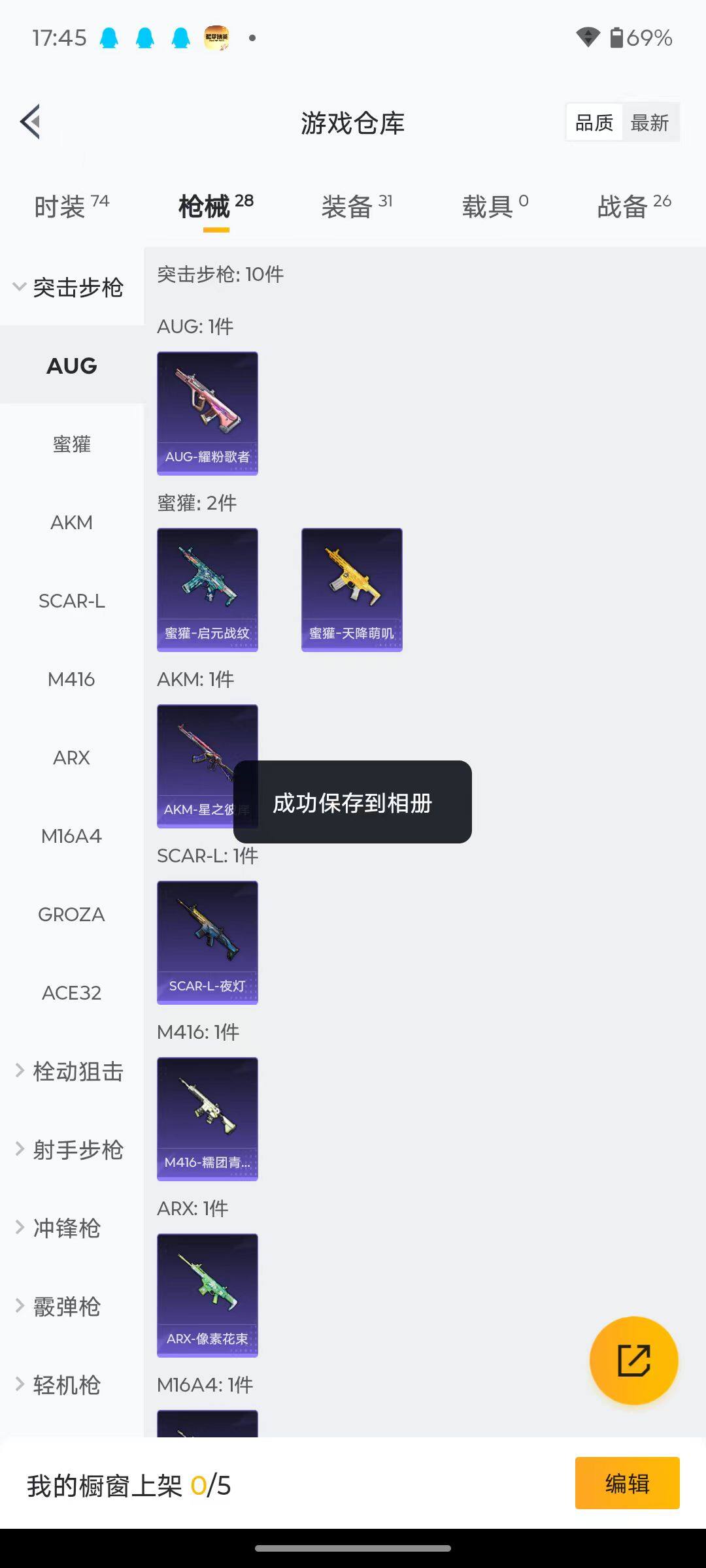Select GROZA in the weapon list

(x=72, y=915)
